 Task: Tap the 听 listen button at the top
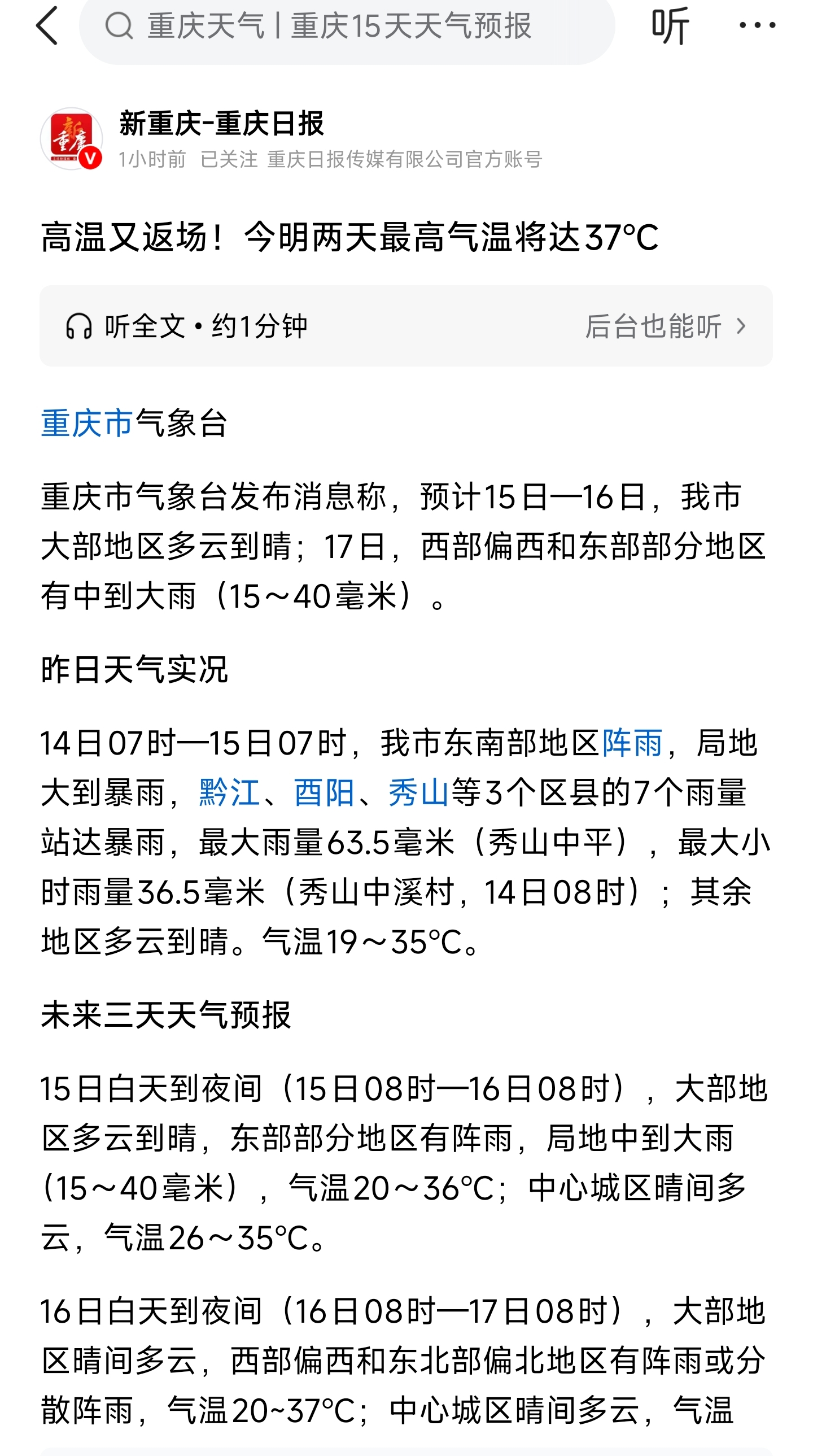670,26
